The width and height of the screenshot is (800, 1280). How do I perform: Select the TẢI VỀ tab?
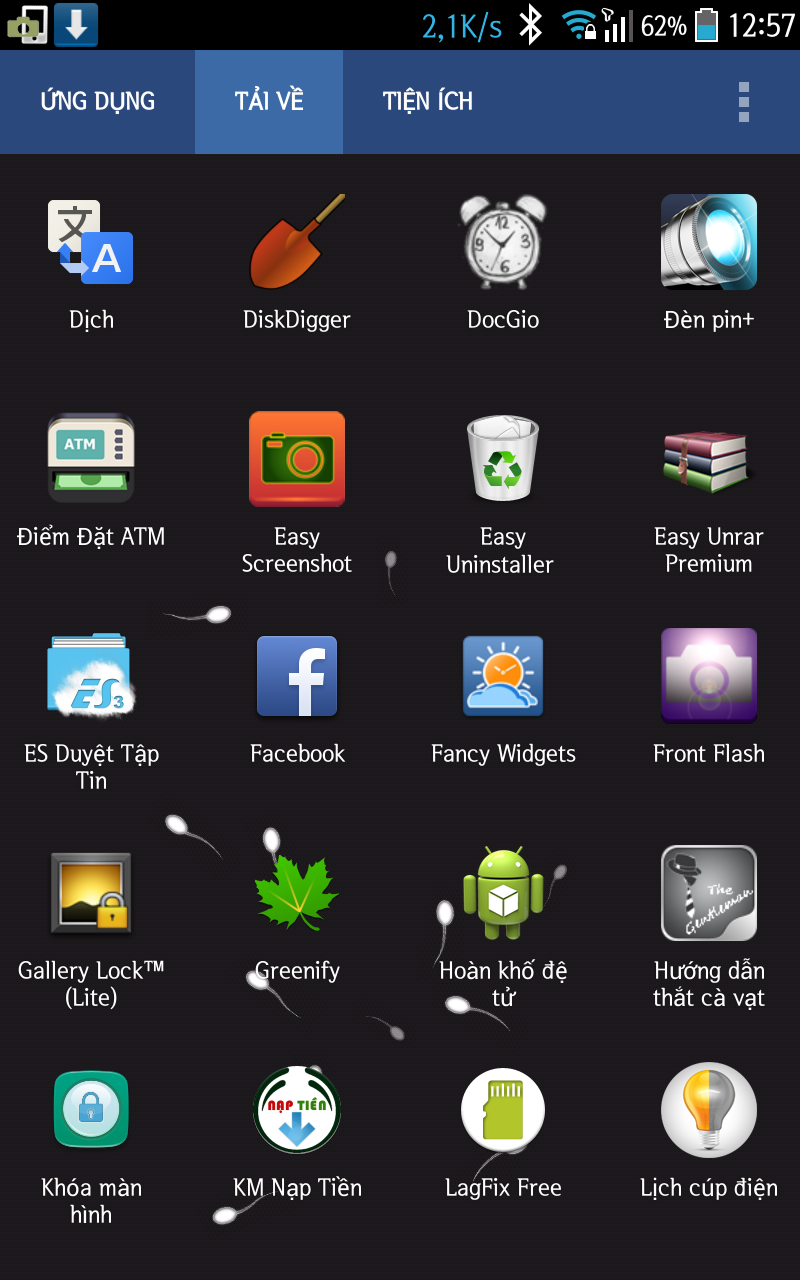(269, 102)
